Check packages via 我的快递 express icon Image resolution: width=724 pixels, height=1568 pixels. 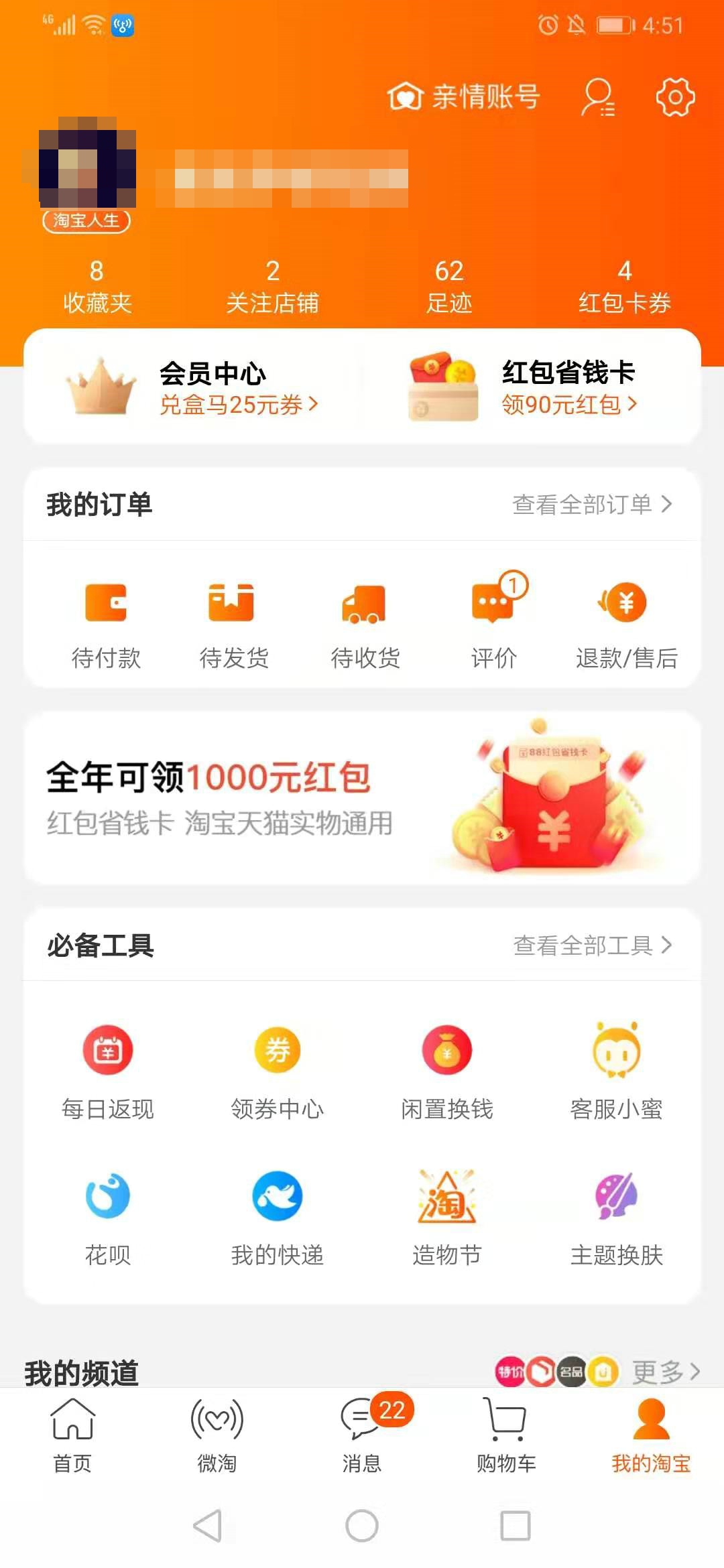pyautogui.click(x=277, y=1214)
